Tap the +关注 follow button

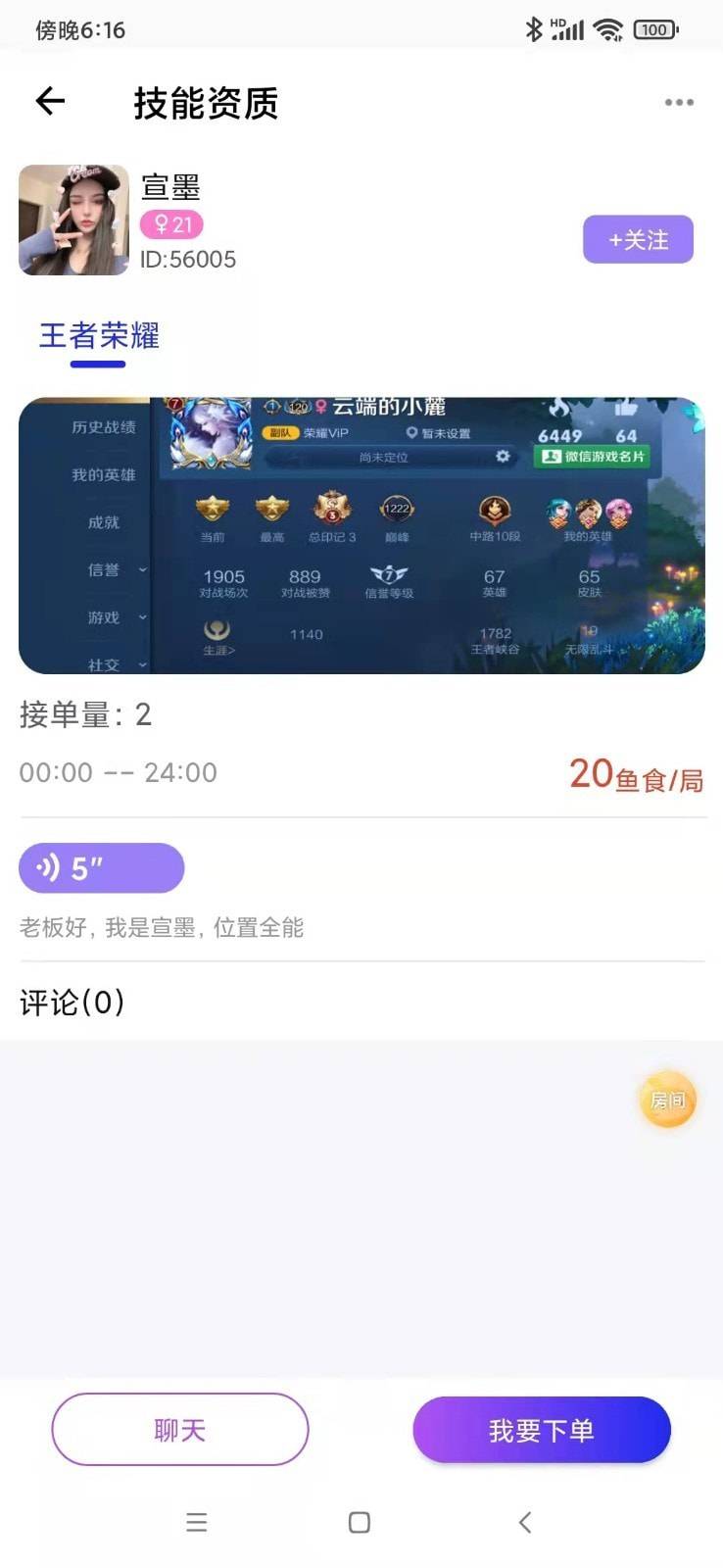click(638, 239)
